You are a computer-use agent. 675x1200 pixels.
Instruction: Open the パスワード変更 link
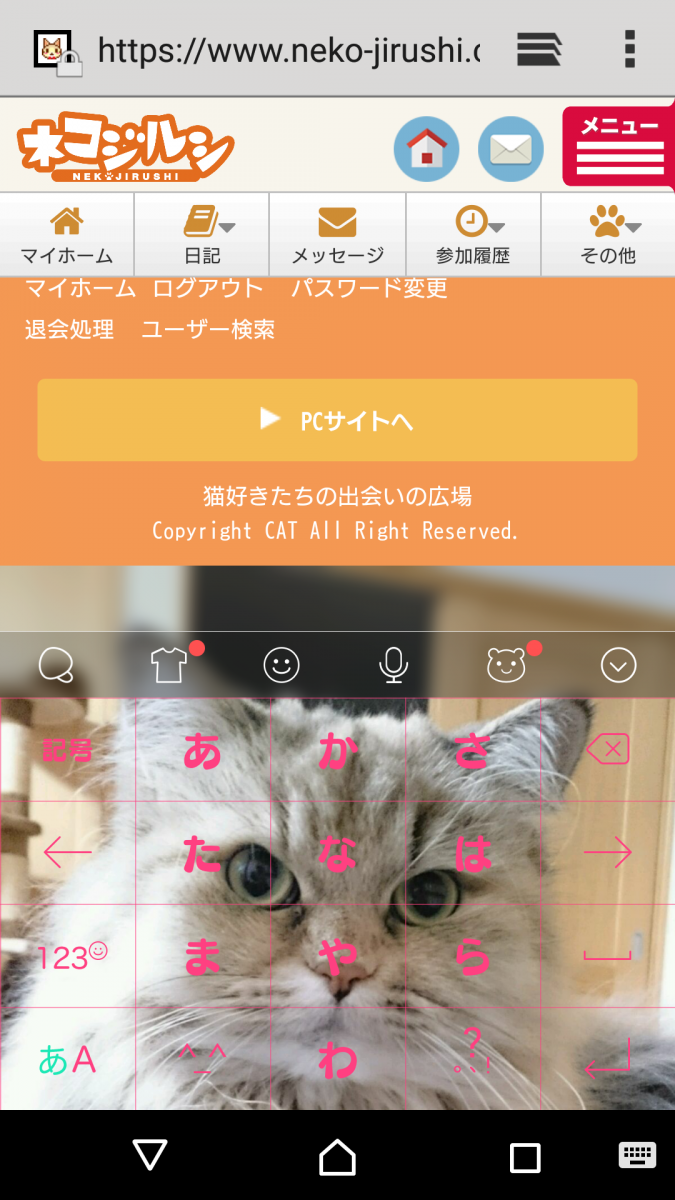point(369,289)
